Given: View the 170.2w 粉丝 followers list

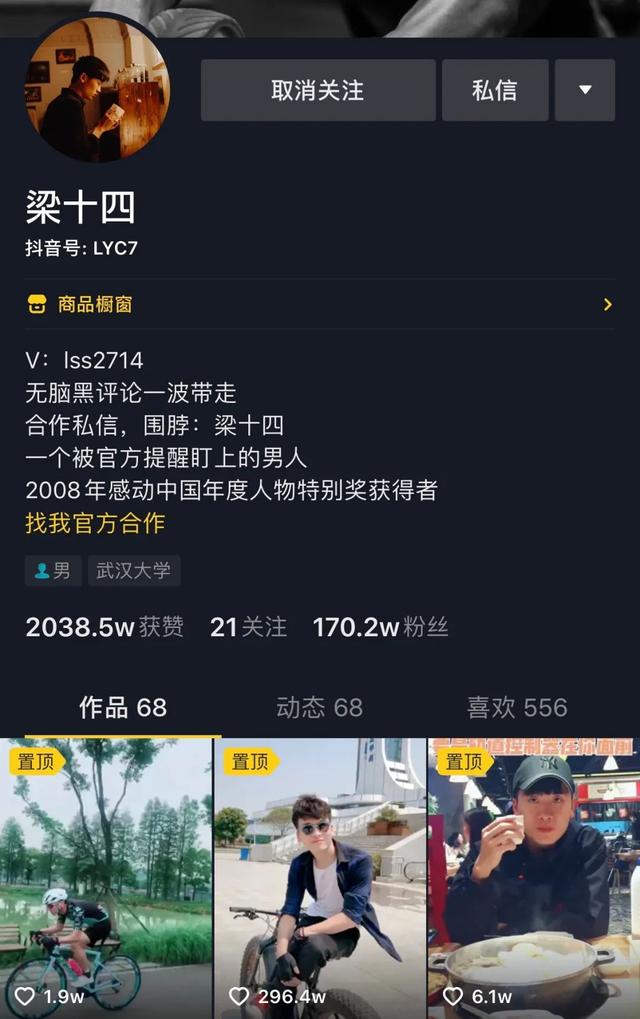Looking at the screenshot, I should pos(380,627).
